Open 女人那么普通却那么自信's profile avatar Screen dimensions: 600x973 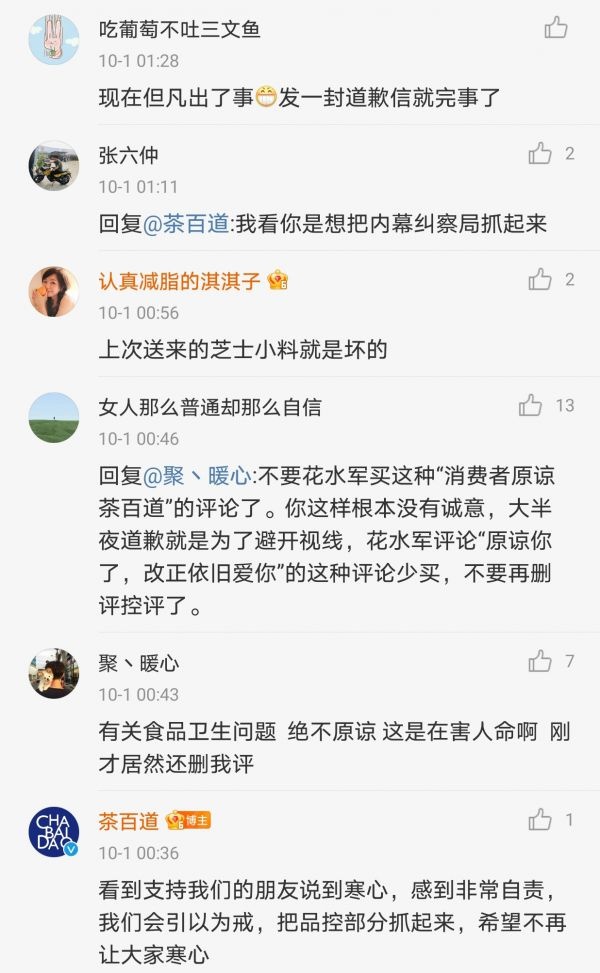pyautogui.click(x=54, y=418)
